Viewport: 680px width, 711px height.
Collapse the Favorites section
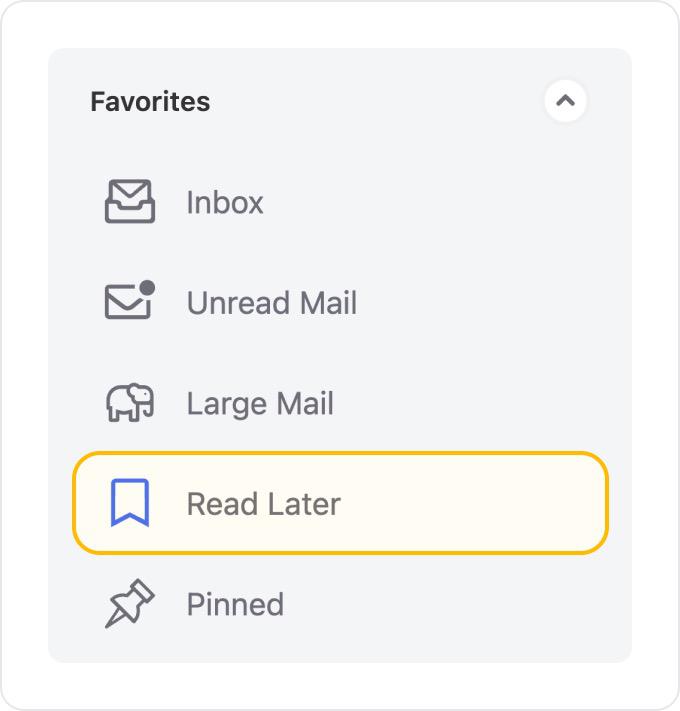tap(565, 101)
